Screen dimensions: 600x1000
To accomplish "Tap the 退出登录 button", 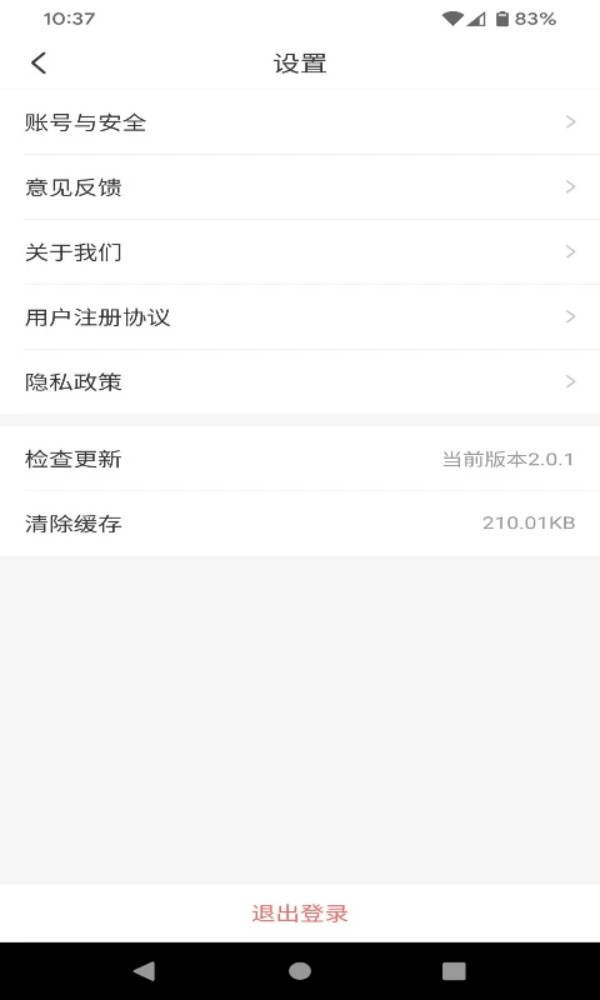I will click(x=300, y=913).
